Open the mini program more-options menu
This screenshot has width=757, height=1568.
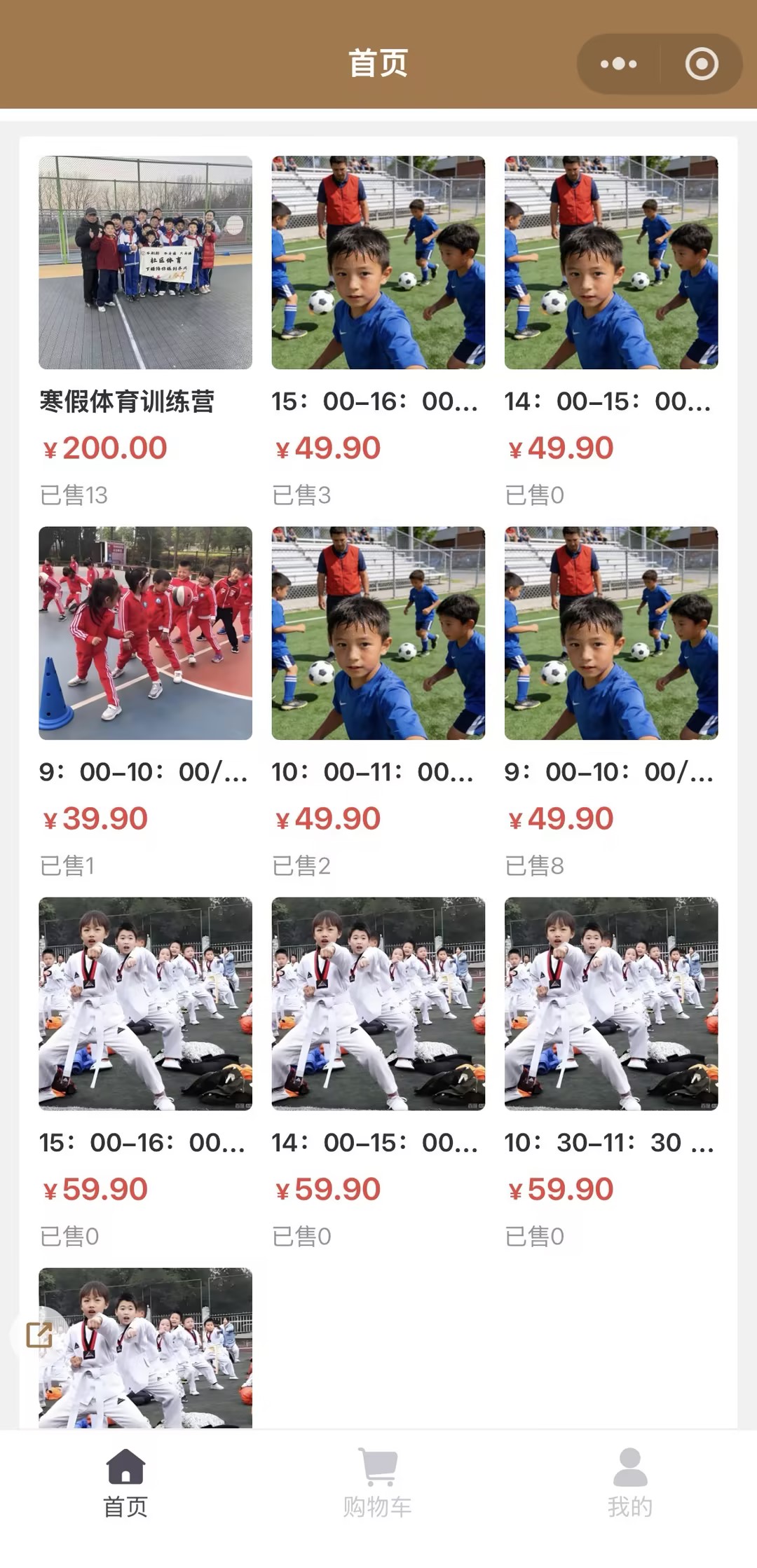pyautogui.click(x=618, y=64)
